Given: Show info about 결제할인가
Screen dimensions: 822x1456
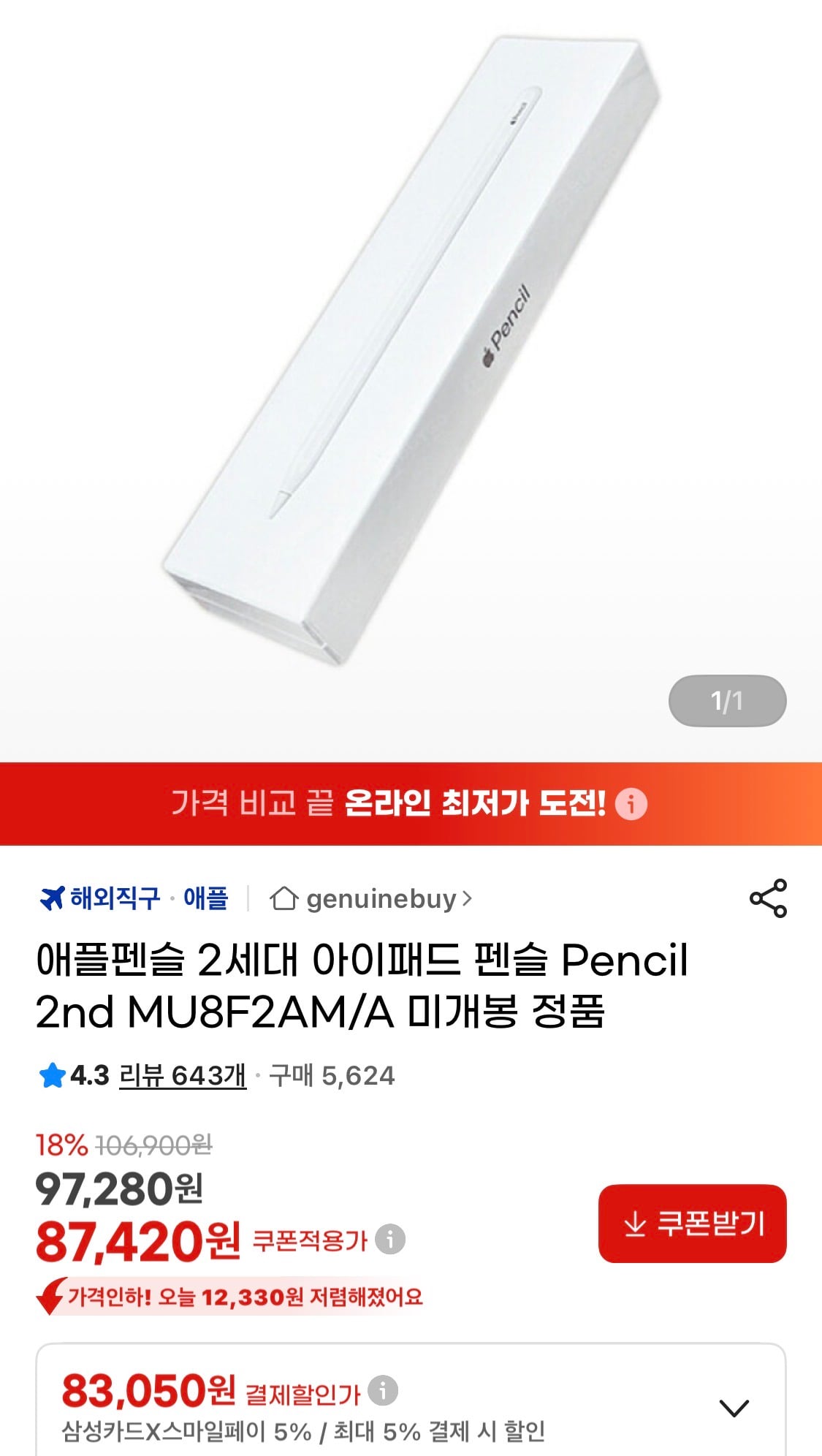Looking at the screenshot, I should (383, 1390).
